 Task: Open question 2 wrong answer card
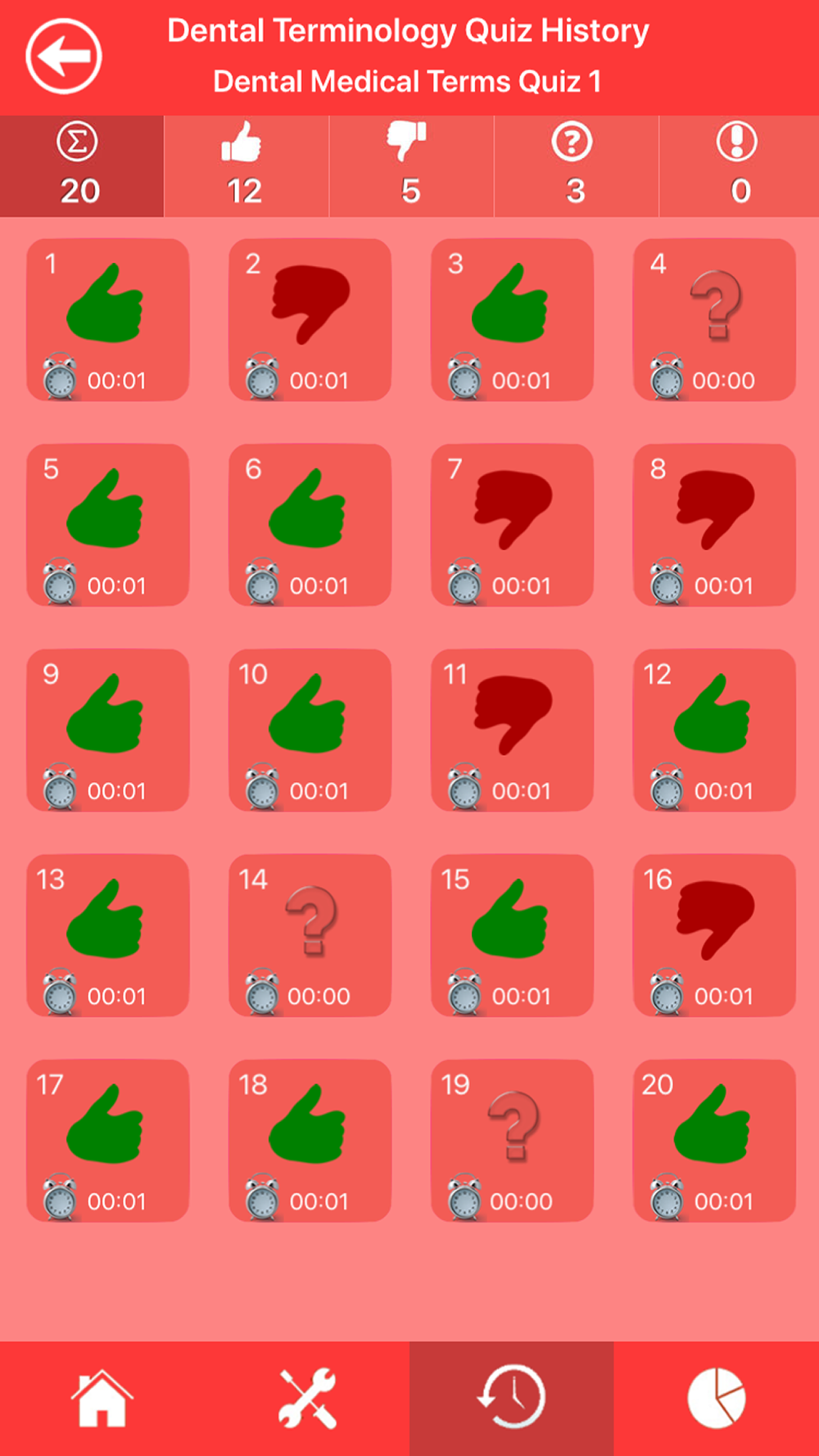coord(310,319)
